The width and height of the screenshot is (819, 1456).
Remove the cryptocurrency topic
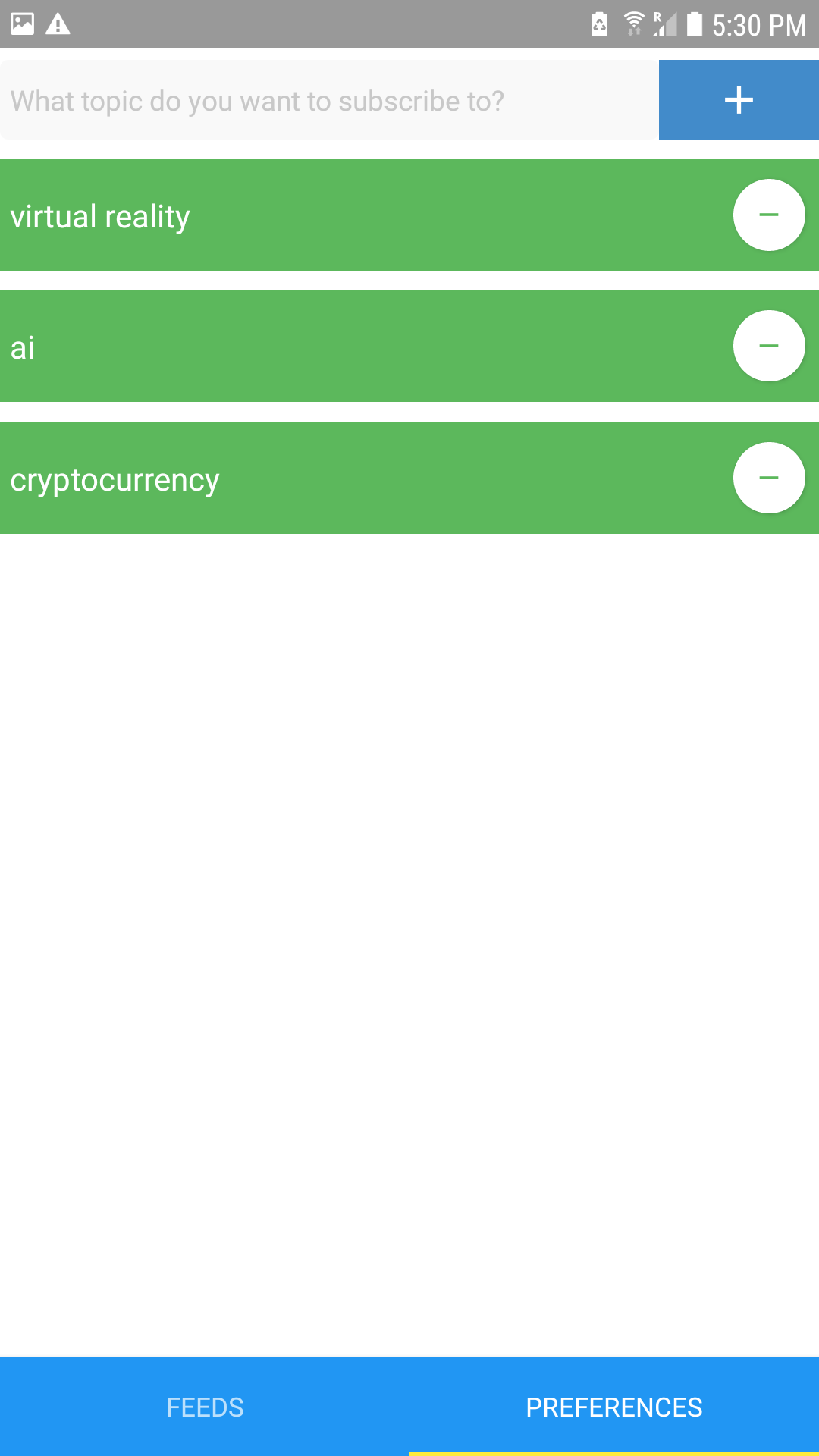click(x=769, y=478)
